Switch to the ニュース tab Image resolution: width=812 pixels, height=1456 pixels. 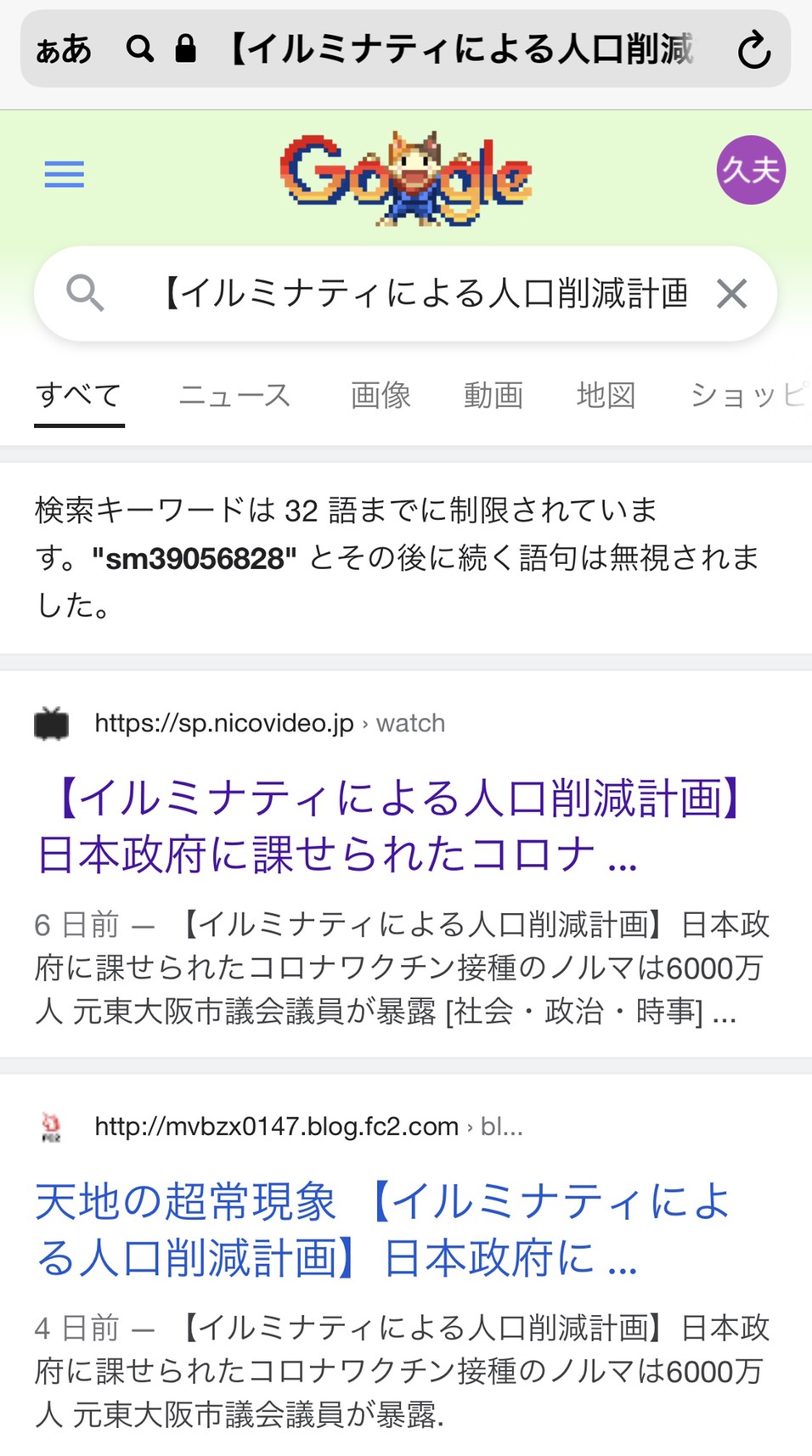click(235, 395)
